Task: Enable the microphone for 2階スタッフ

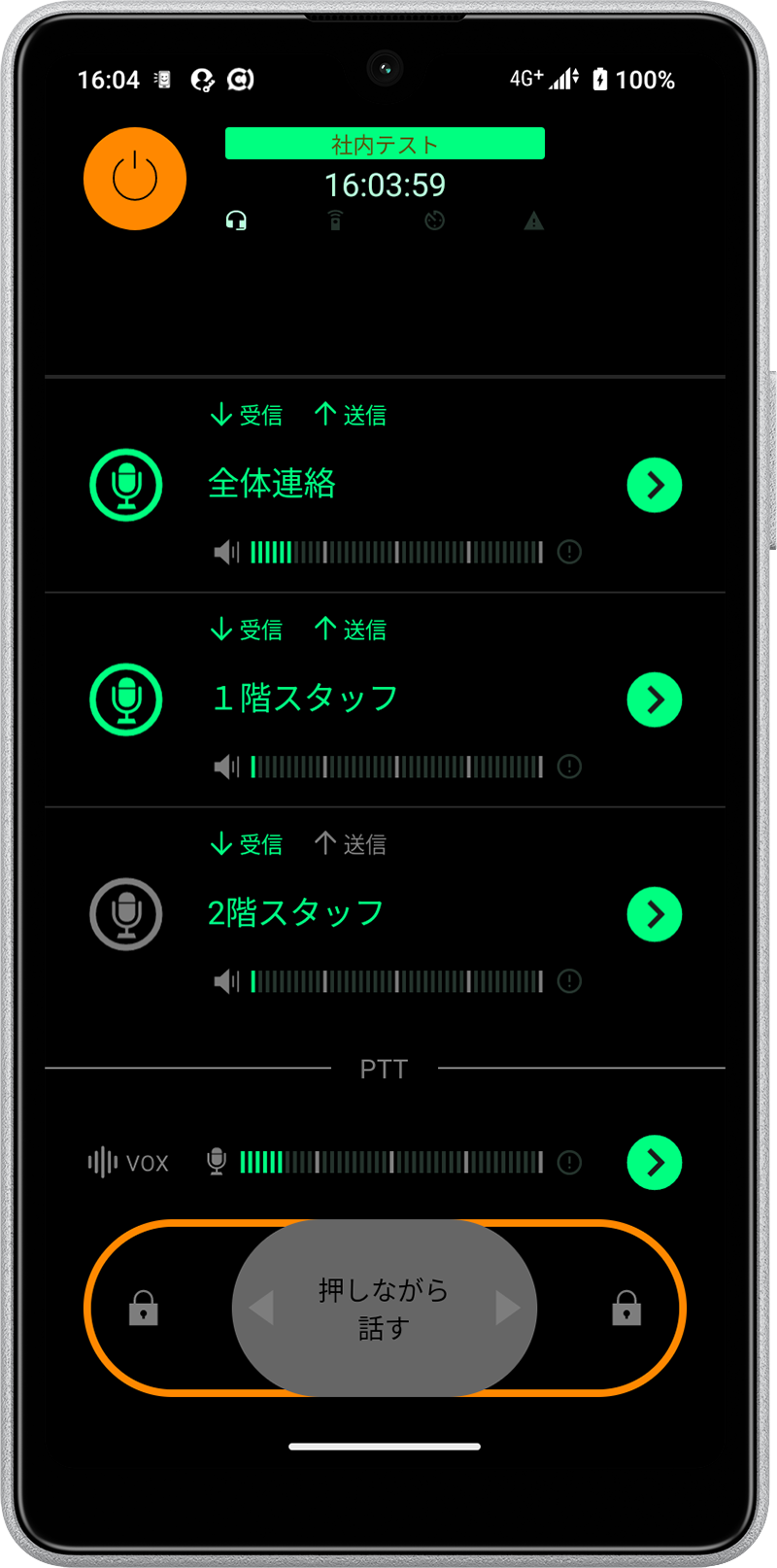Action: point(126,914)
